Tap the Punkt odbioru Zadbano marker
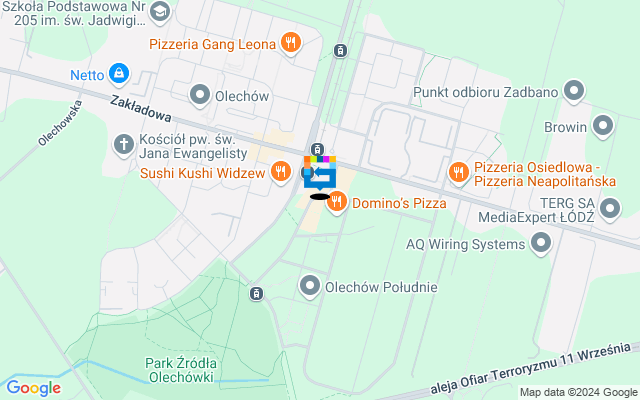Screen dimensions: 640x400 click(574, 93)
